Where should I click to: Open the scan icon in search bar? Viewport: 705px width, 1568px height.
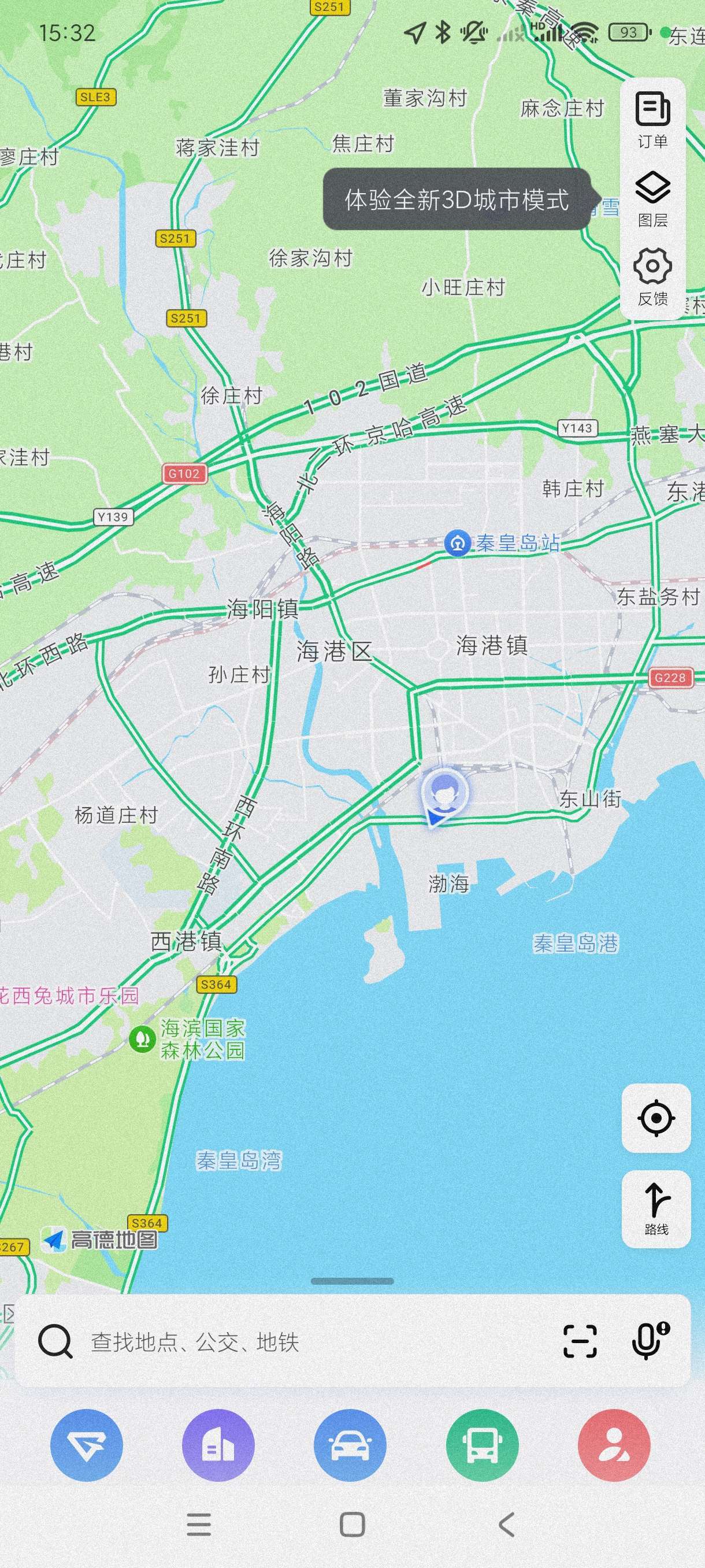pos(580,1341)
